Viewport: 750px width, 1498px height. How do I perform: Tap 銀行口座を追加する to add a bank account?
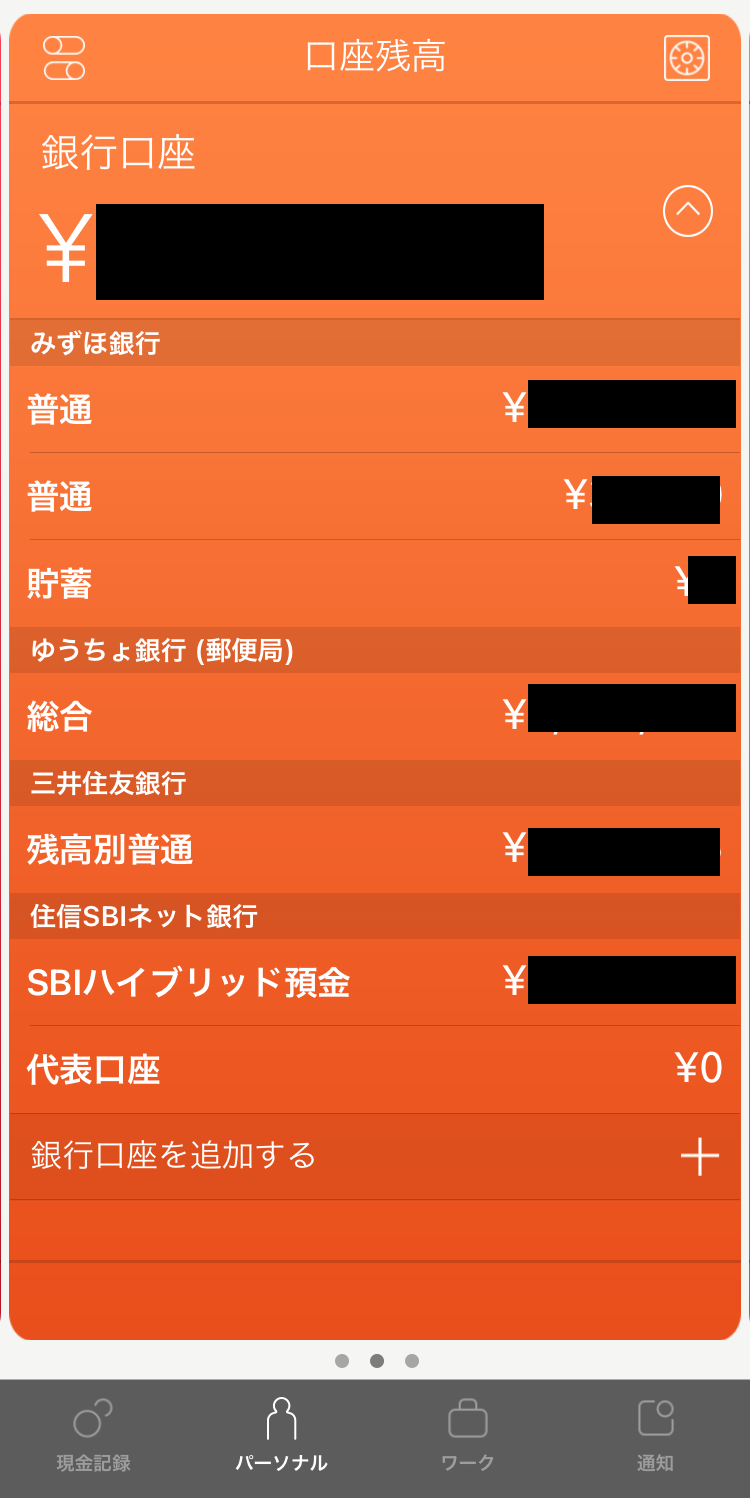[375, 1156]
